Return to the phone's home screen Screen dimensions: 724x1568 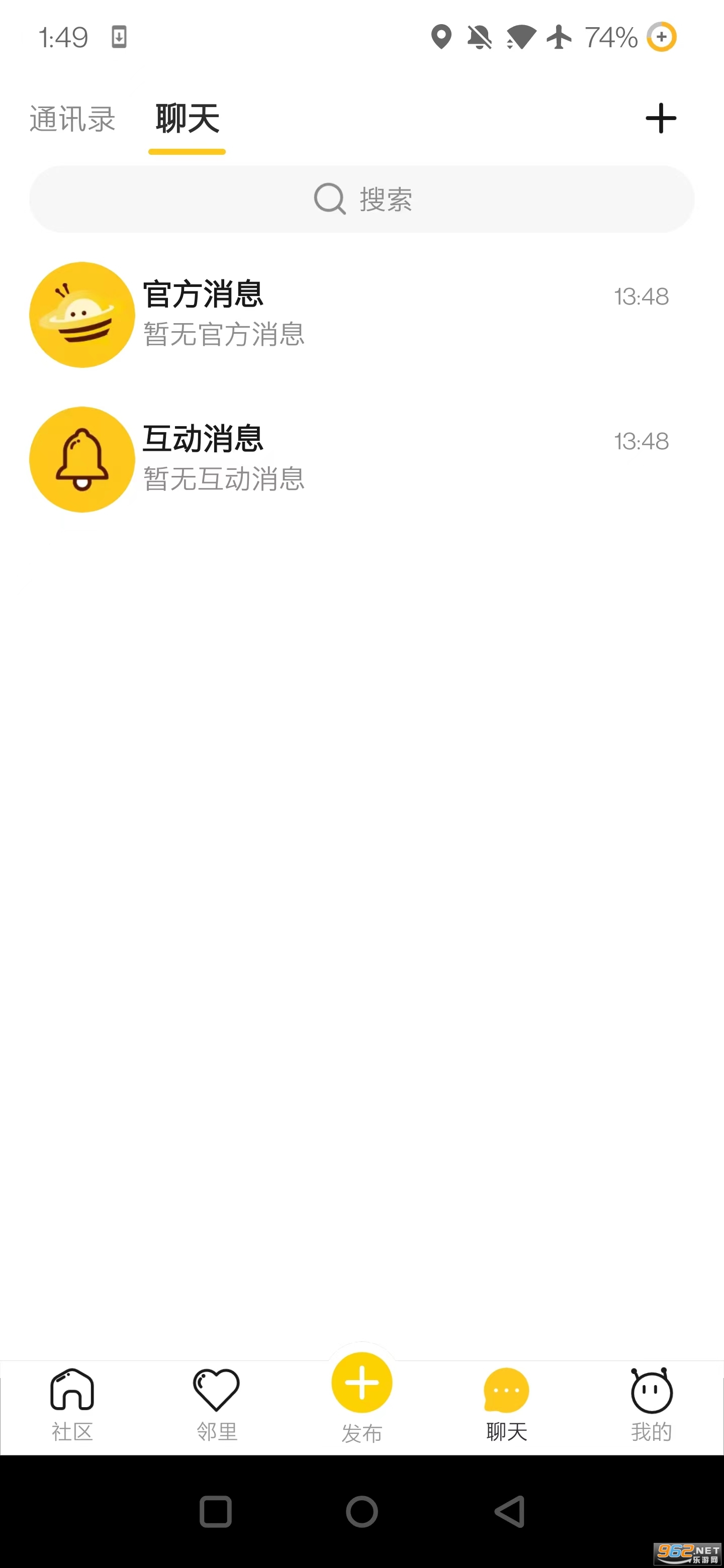pyautogui.click(x=361, y=1511)
